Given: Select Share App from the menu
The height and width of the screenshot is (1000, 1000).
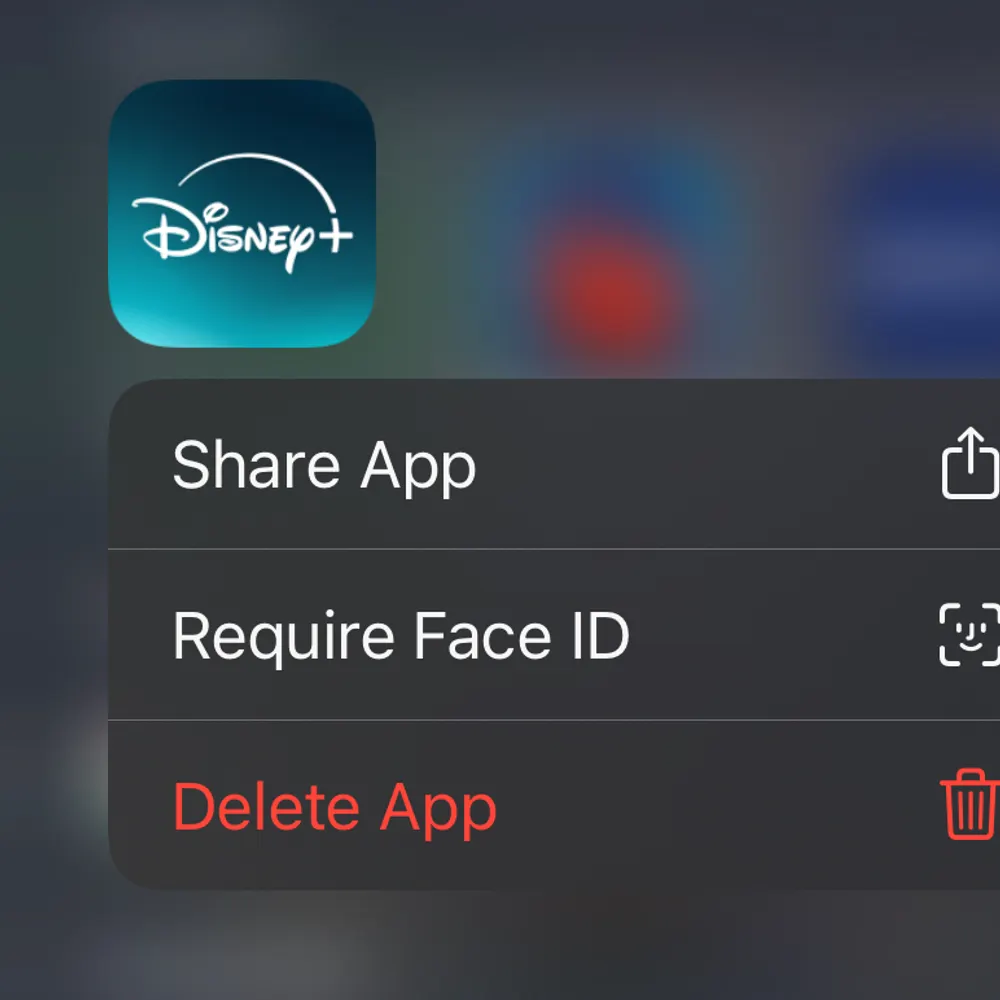Looking at the screenshot, I should tap(324, 466).
